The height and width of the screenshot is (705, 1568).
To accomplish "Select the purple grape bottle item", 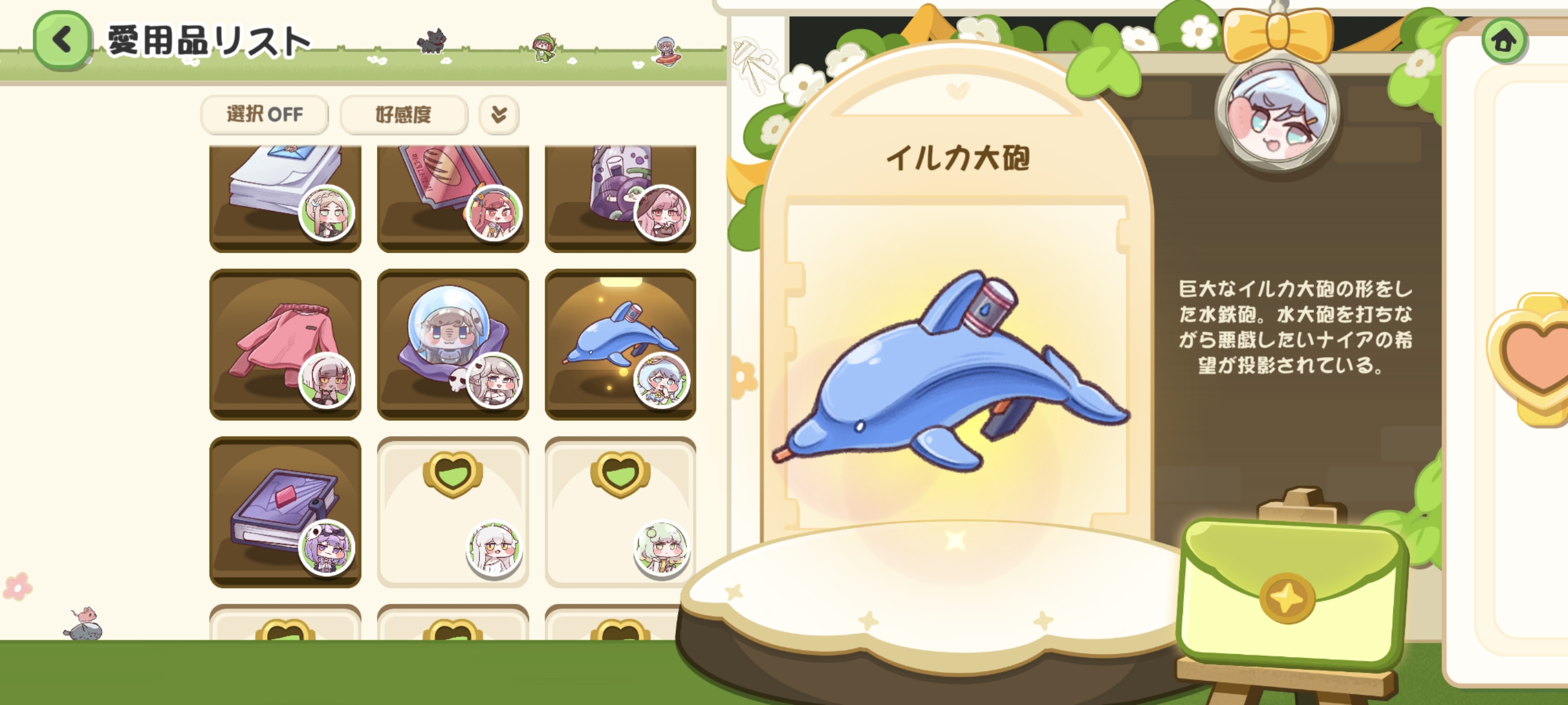I will (620, 198).
